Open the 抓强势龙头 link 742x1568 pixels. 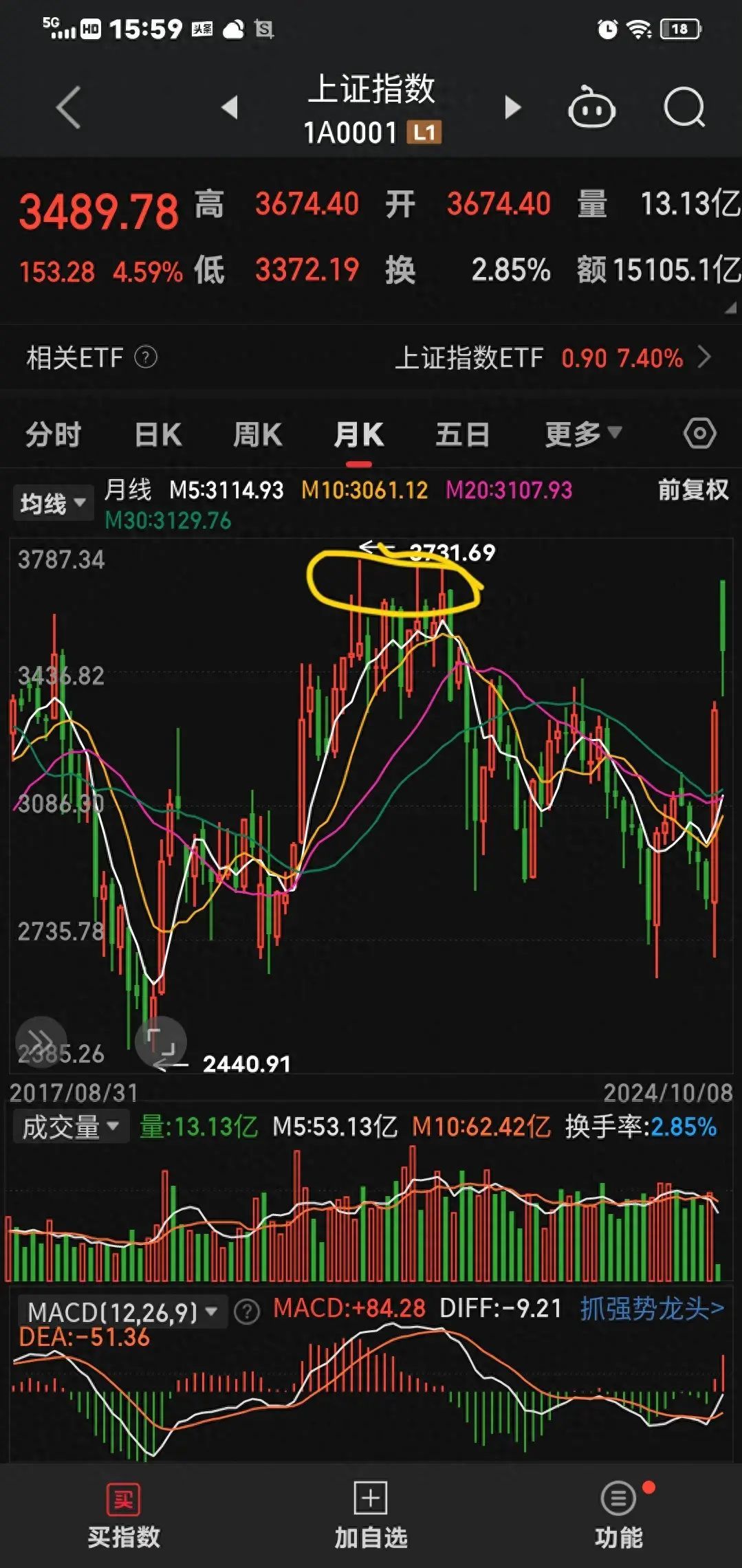tap(651, 1309)
